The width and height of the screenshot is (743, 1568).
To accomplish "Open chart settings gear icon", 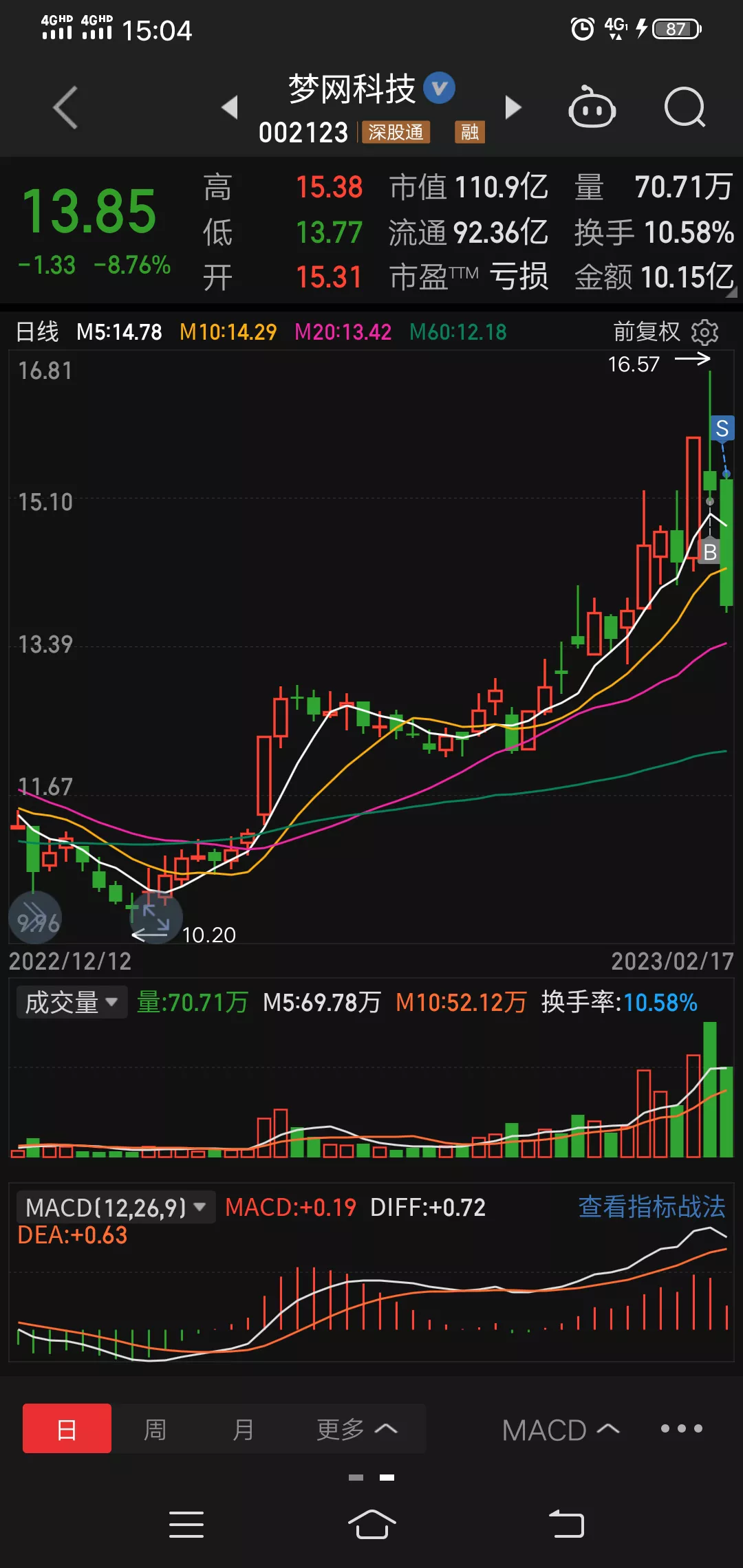I will click(x=704, y=332).
